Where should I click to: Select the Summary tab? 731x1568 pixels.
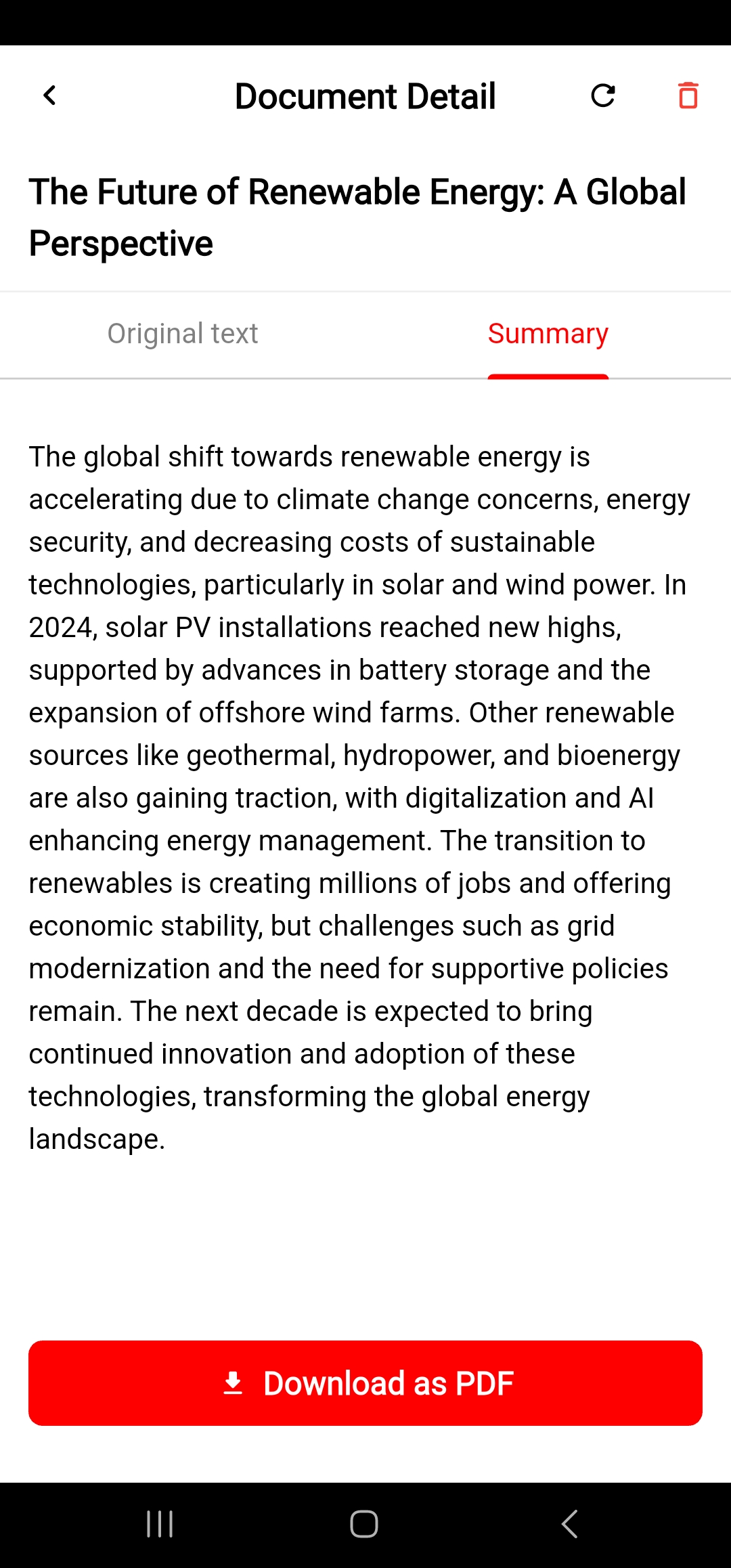[548, 334]
